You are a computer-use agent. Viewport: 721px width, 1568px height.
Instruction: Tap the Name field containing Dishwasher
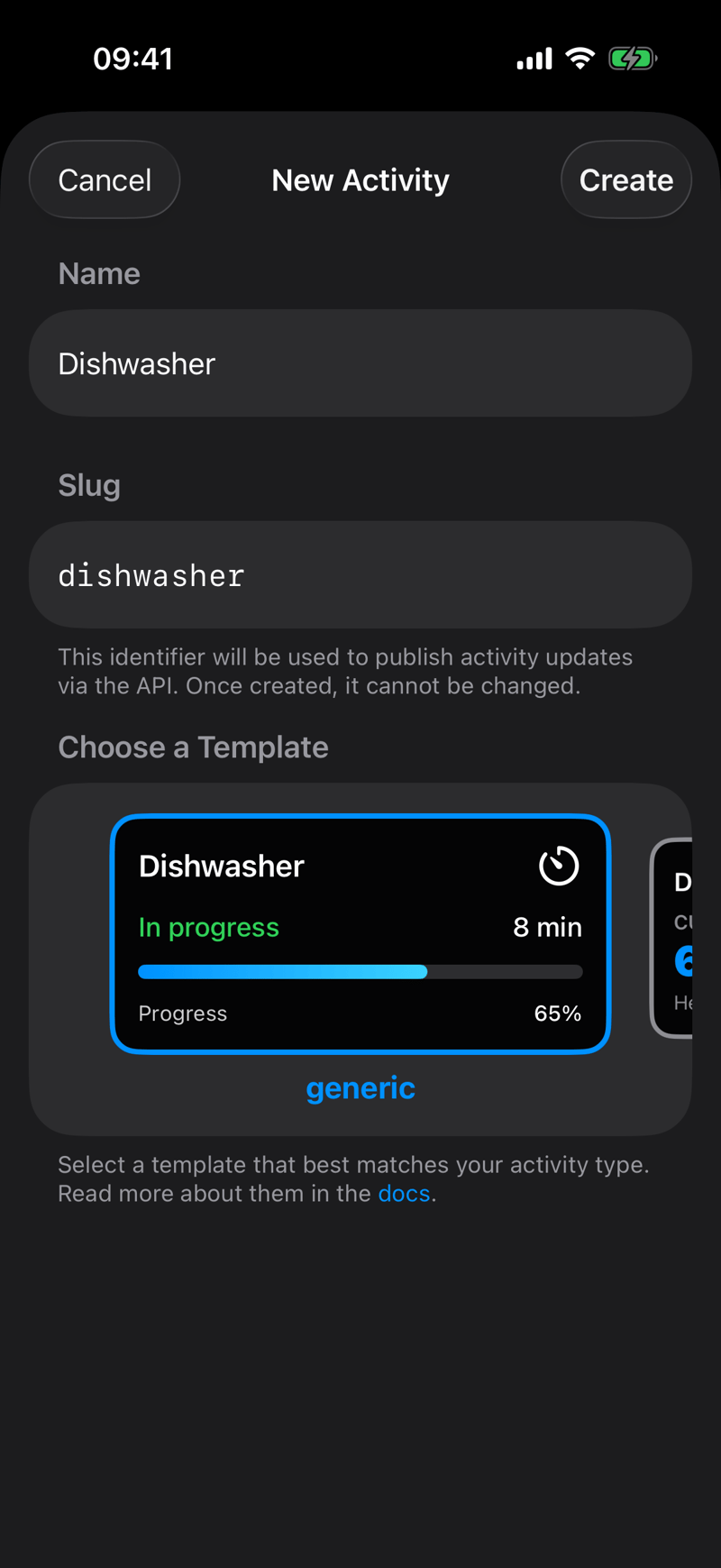(x=360, y=362)
